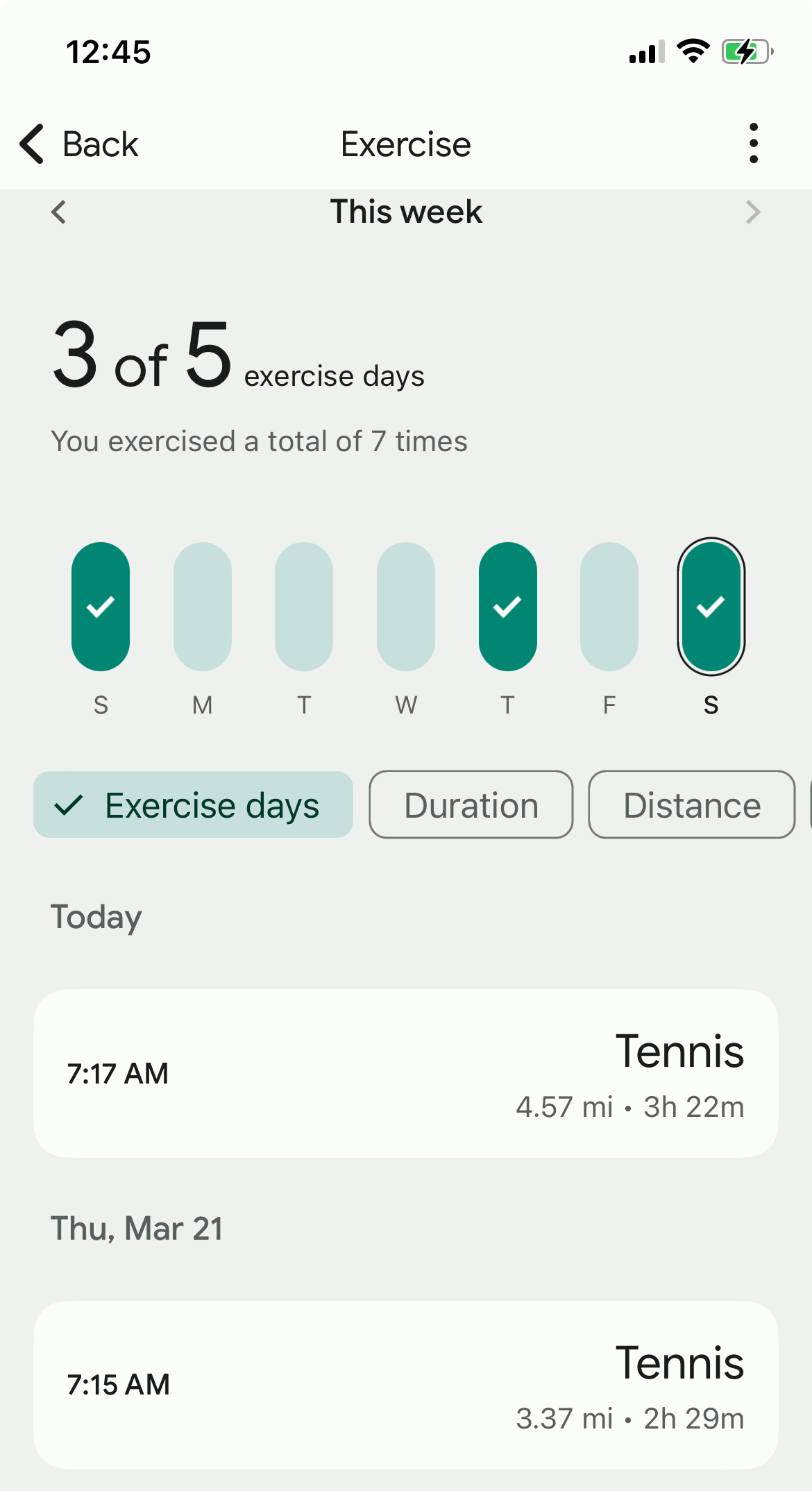The width and height of the screenshot is (812, 1491).
Task: Select the Saturday exercise day pill
Action: 711,606
